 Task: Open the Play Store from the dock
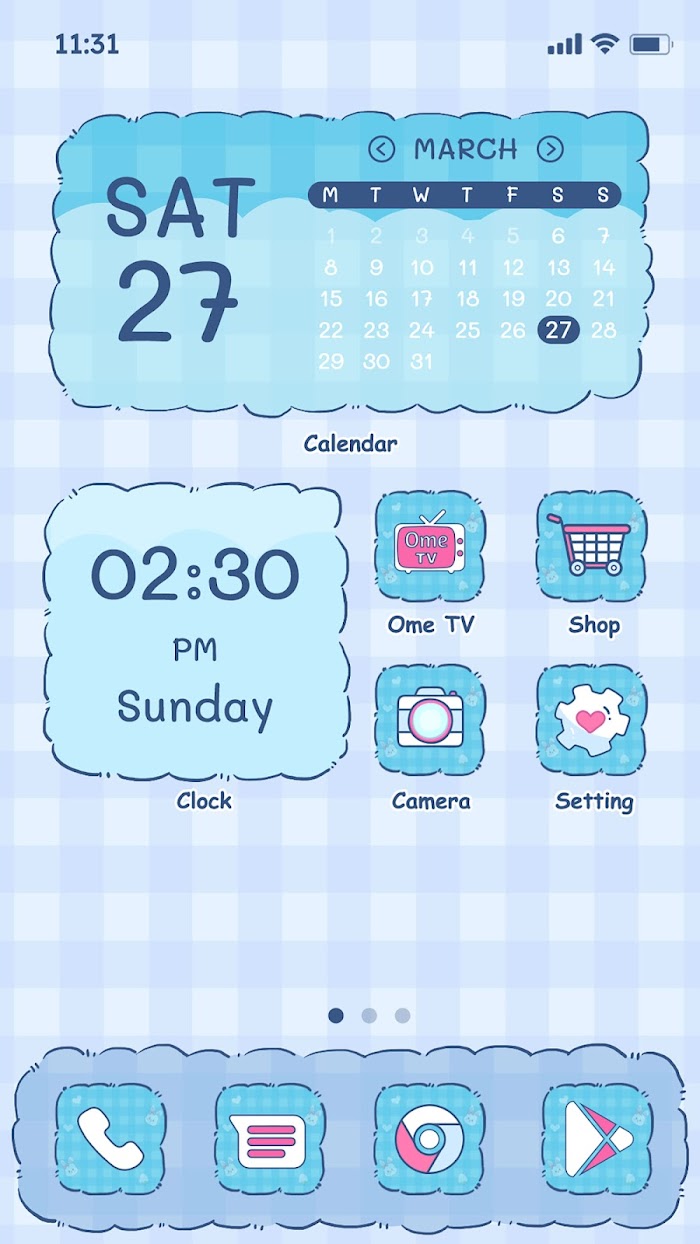click(x=597, y=1139)
